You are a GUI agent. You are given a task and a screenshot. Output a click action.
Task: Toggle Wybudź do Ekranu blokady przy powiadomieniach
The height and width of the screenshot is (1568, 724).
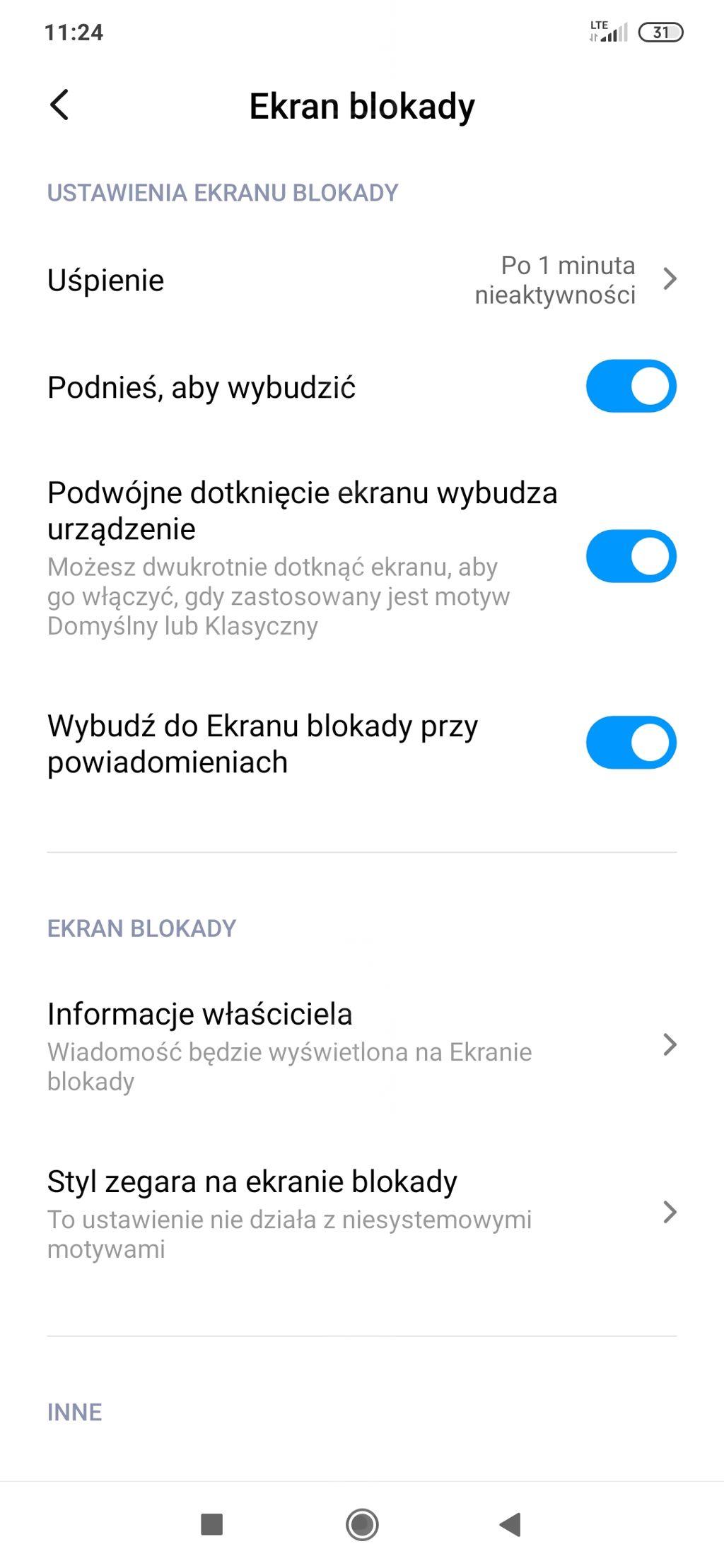point(631,743)
